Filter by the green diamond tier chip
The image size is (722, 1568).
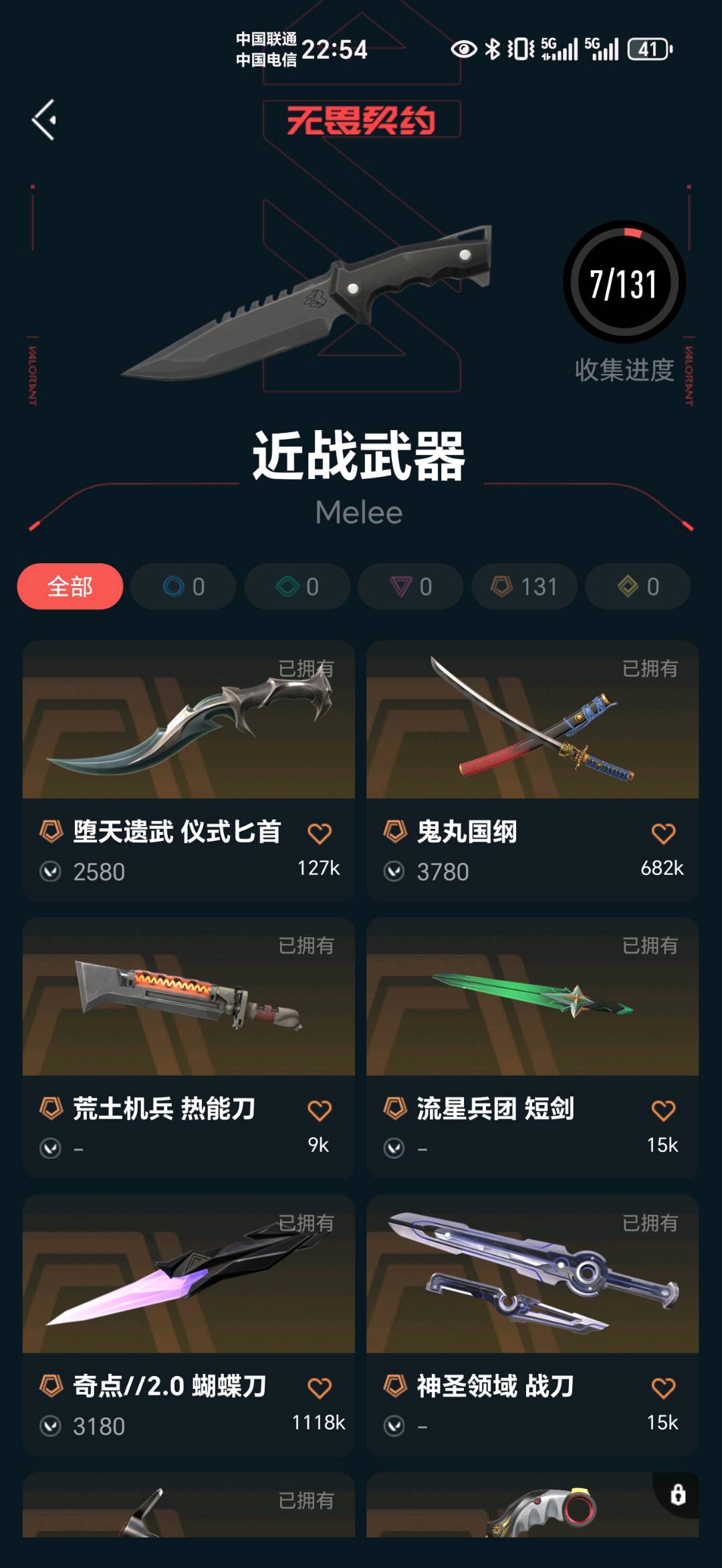tap(297, 587)
